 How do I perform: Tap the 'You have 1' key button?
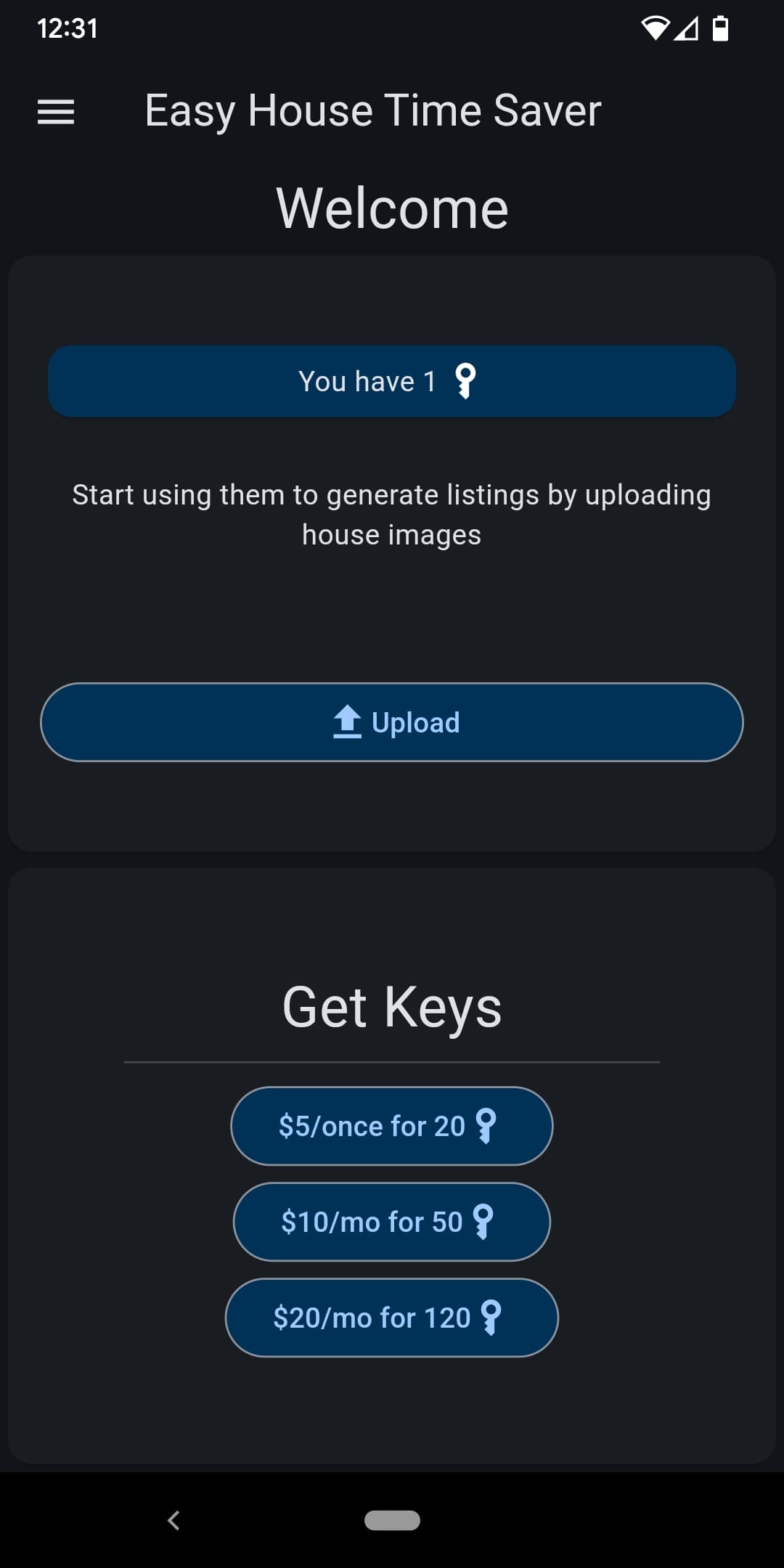point(392,381)
